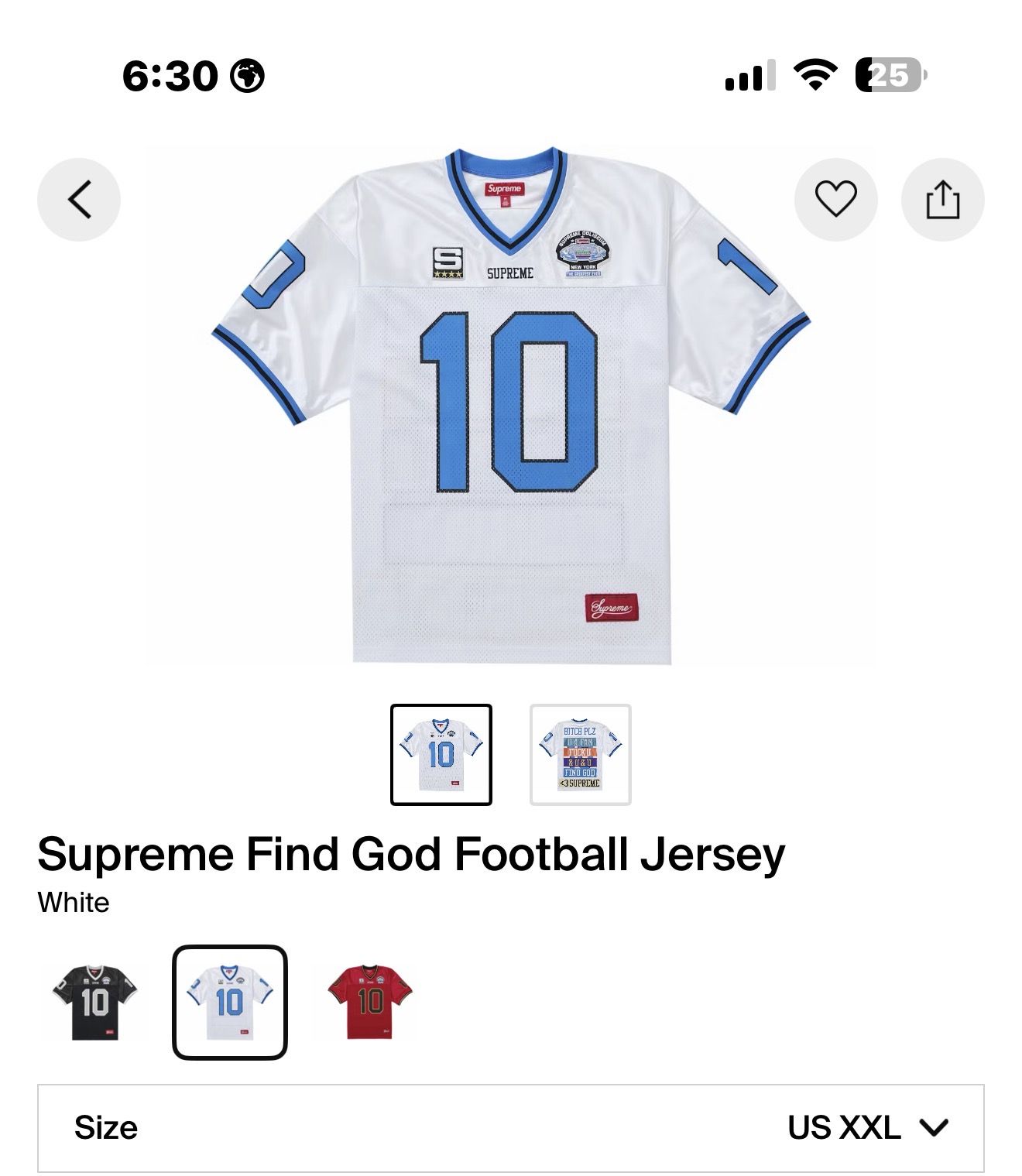Select the white jersey colorway
This screenshot has width=1022, height=1176.
(230, 1002)
